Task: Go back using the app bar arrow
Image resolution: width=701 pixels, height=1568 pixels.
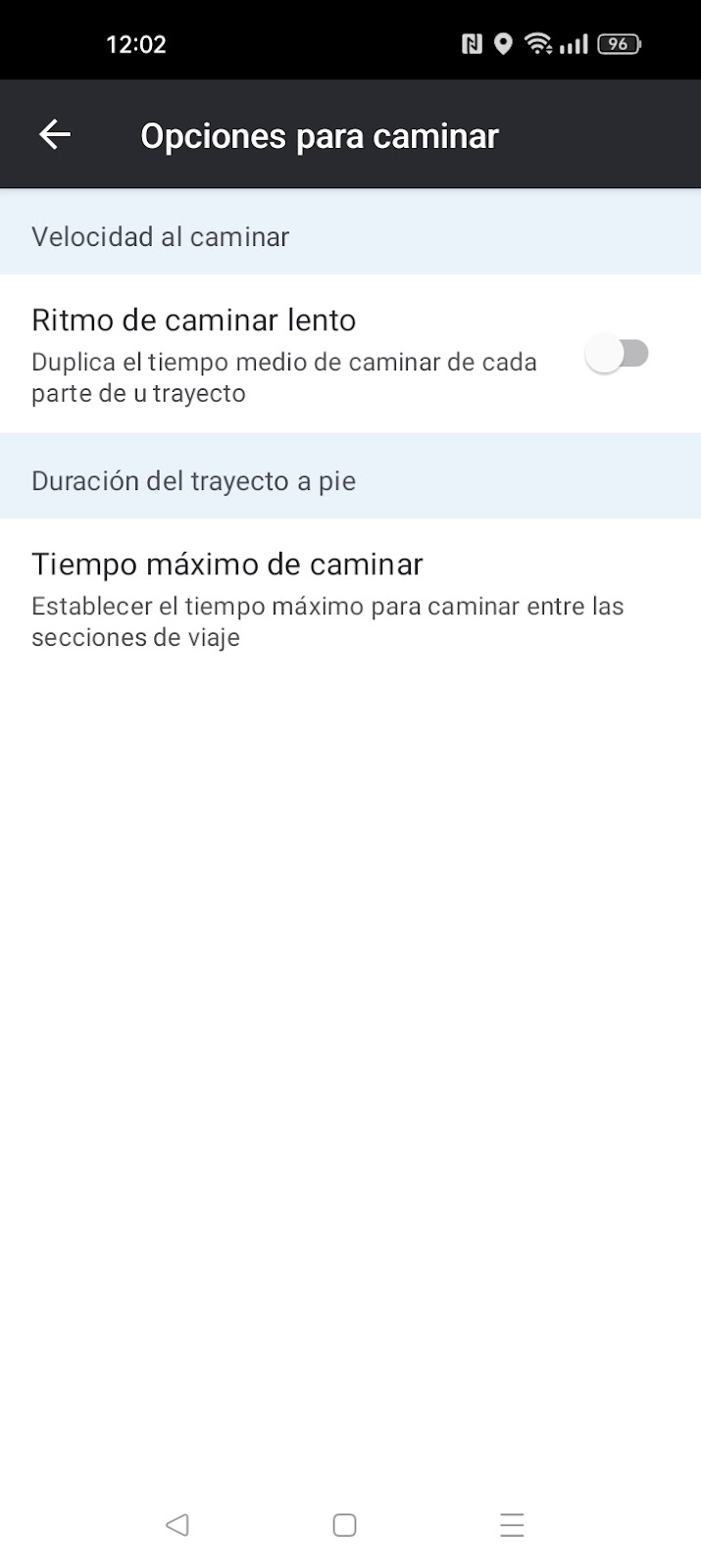Action: 55,134
